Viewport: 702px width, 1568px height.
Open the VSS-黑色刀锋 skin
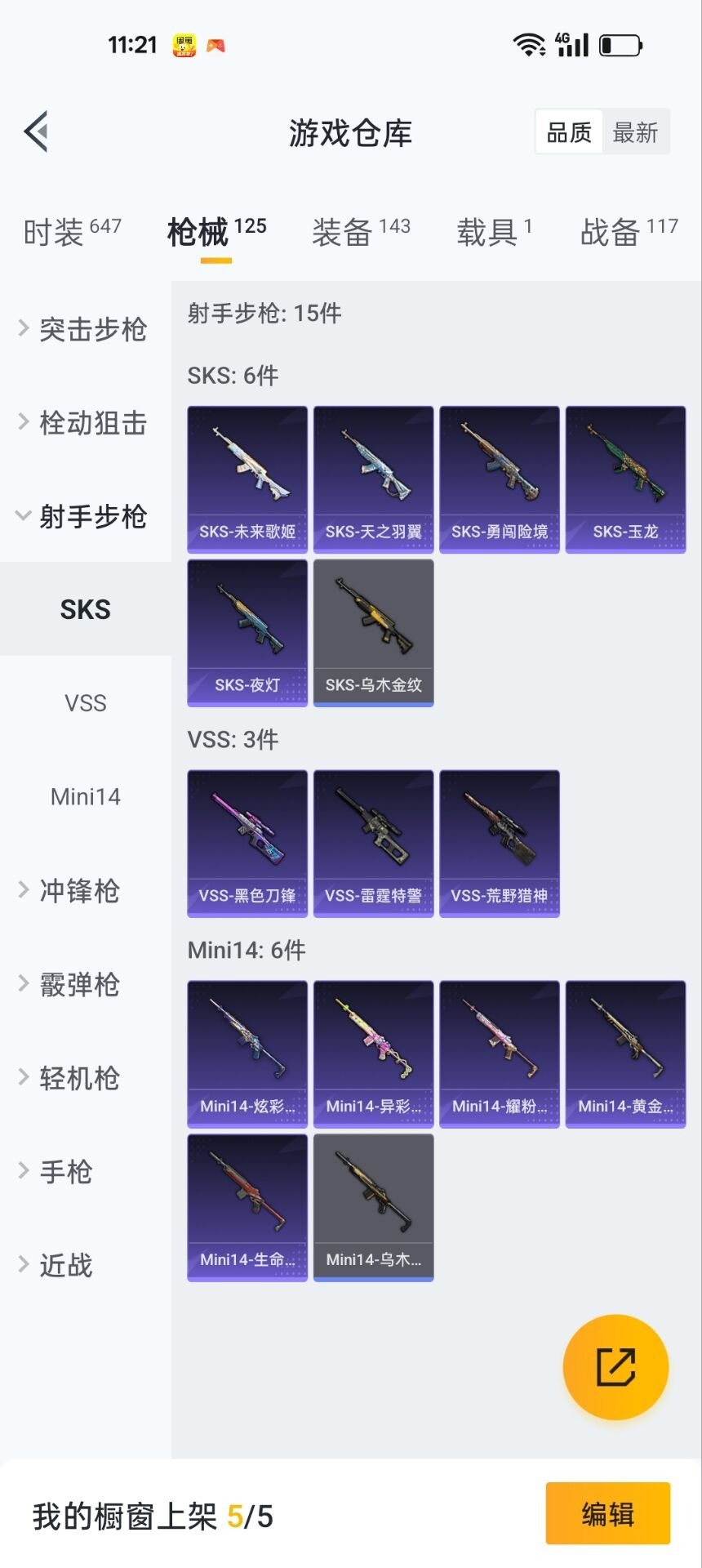point(247,844)
